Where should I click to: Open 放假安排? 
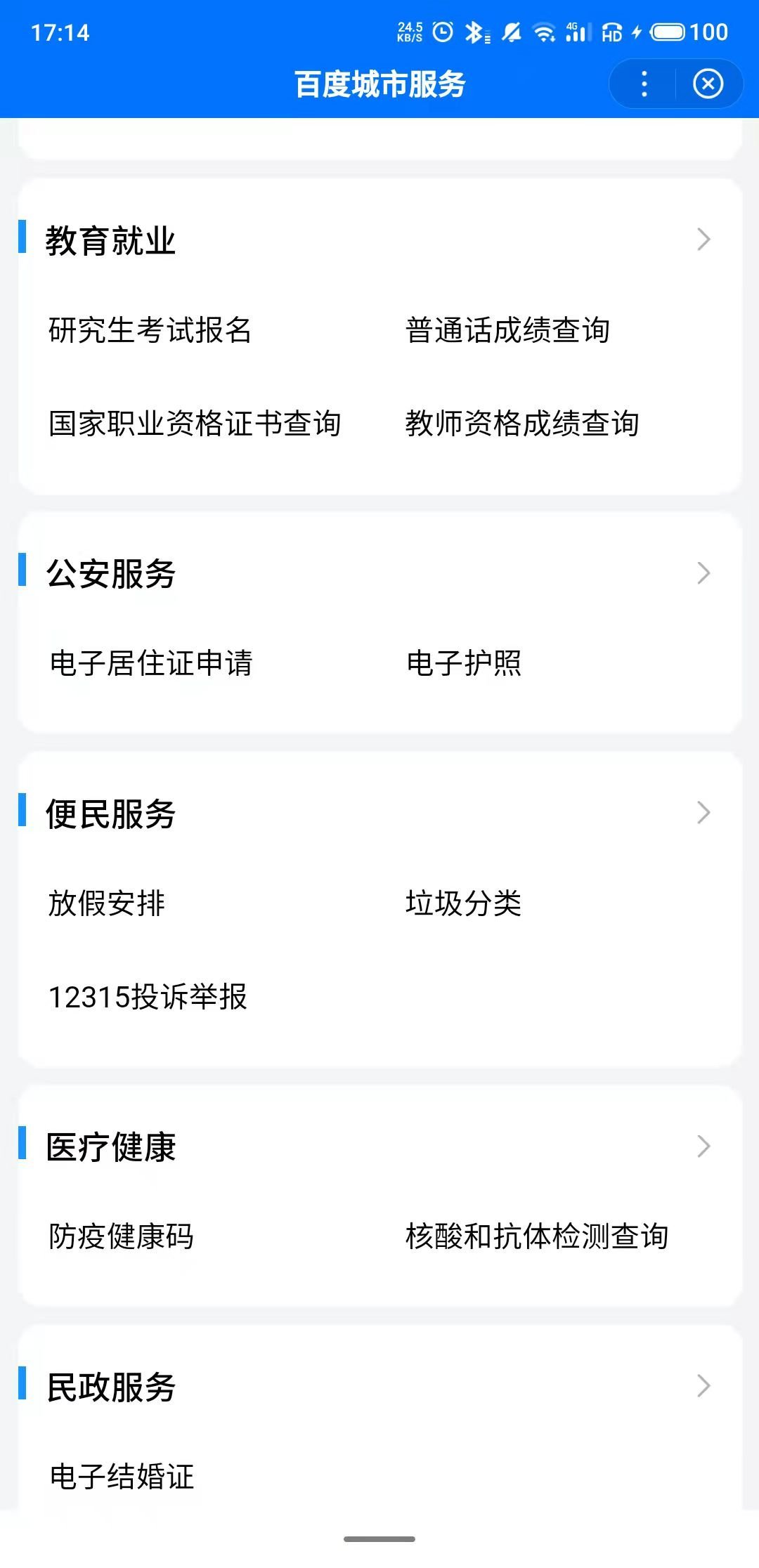[x=107, y=903]
